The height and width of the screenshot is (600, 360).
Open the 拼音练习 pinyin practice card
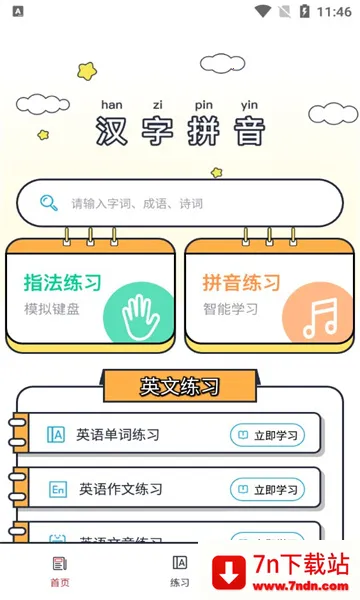[269, 294]
